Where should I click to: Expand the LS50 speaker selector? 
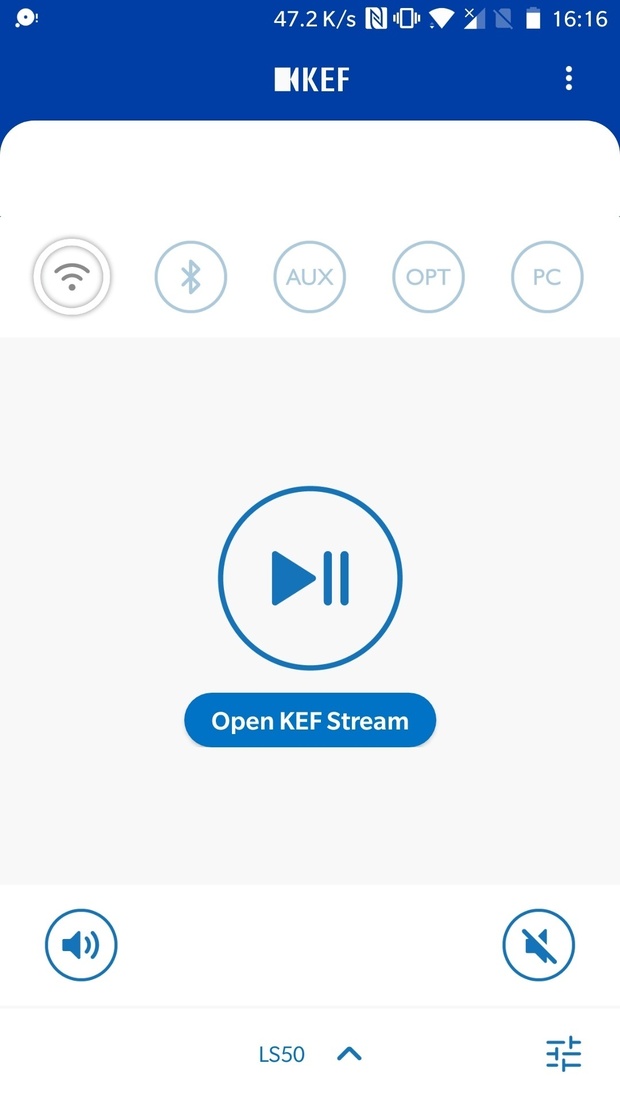[x=310, y=1054]
